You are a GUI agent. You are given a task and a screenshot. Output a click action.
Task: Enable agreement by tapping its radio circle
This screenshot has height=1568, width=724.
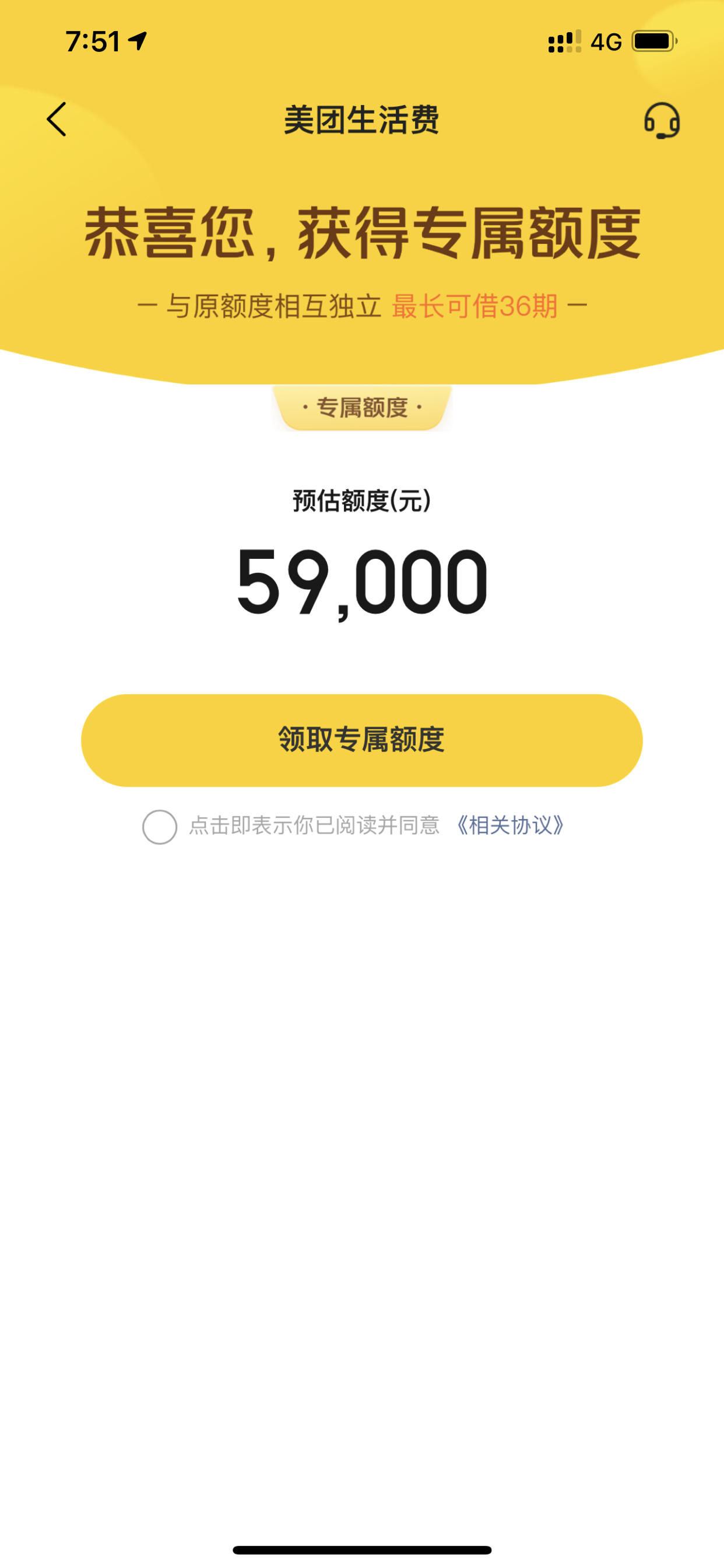161,828
